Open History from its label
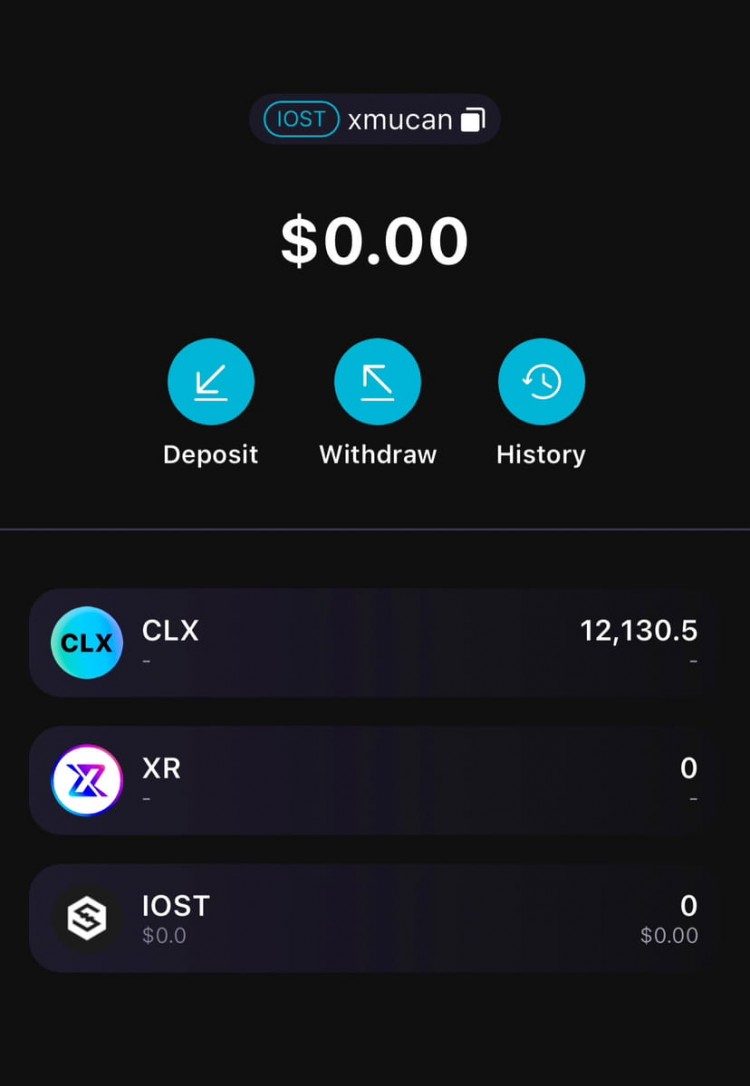Image resolution: width=750 pixels, height=1086 pixels. pyautogui.click(x=540, y=454)
